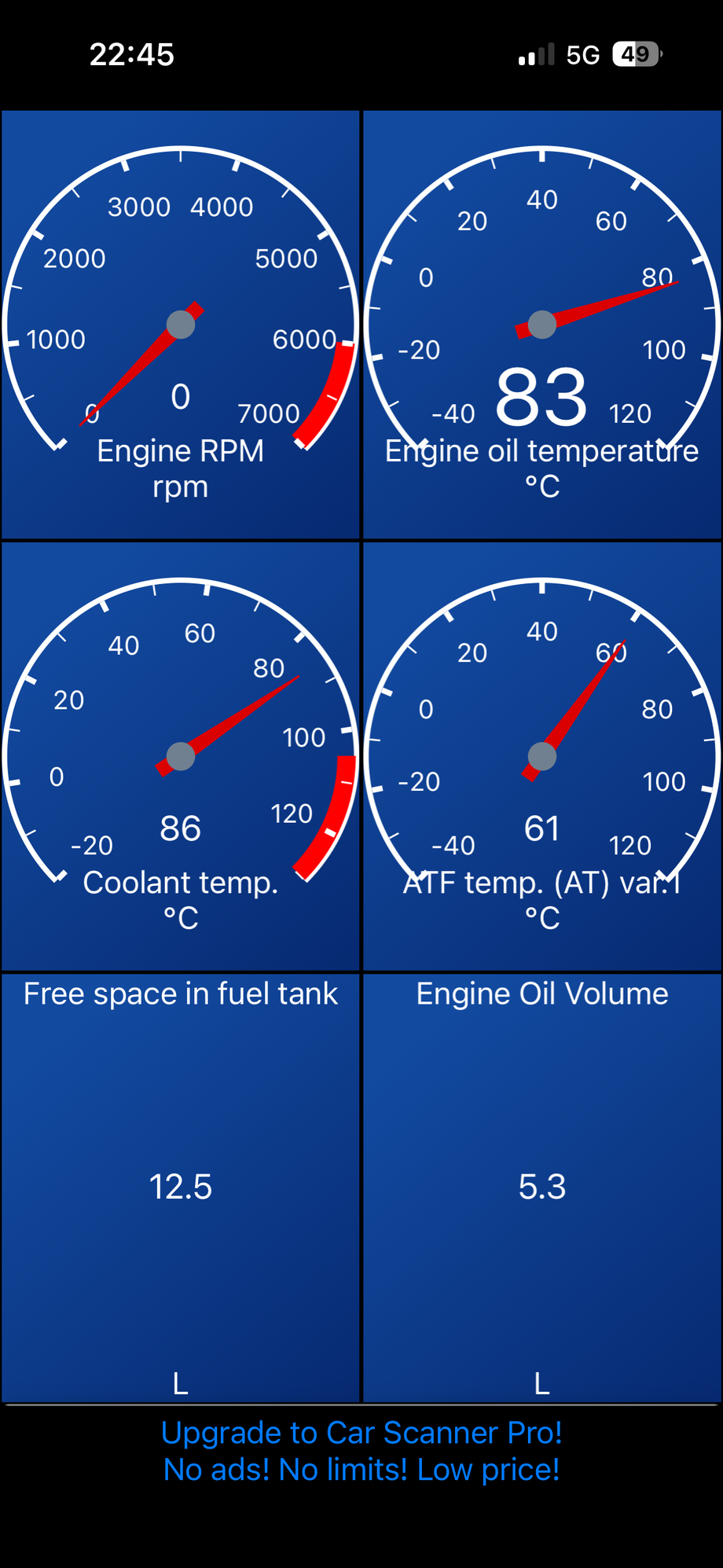Open the Engine RPM gauge
Viewport: 723px width, 1568px height.
[x=180, y=324]
